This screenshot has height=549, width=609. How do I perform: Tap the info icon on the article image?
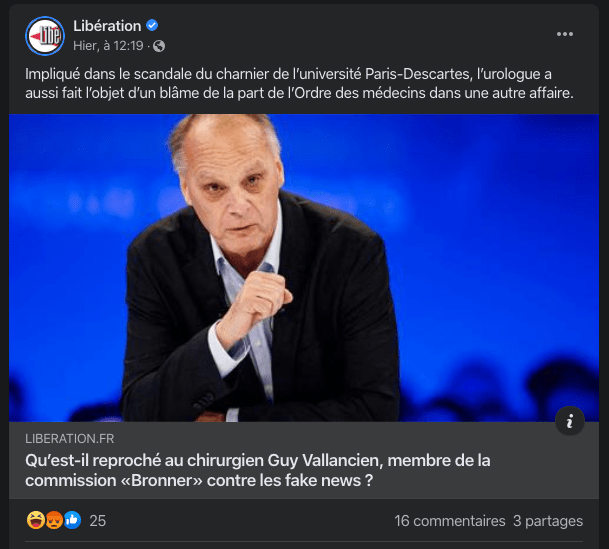[569, 421]
